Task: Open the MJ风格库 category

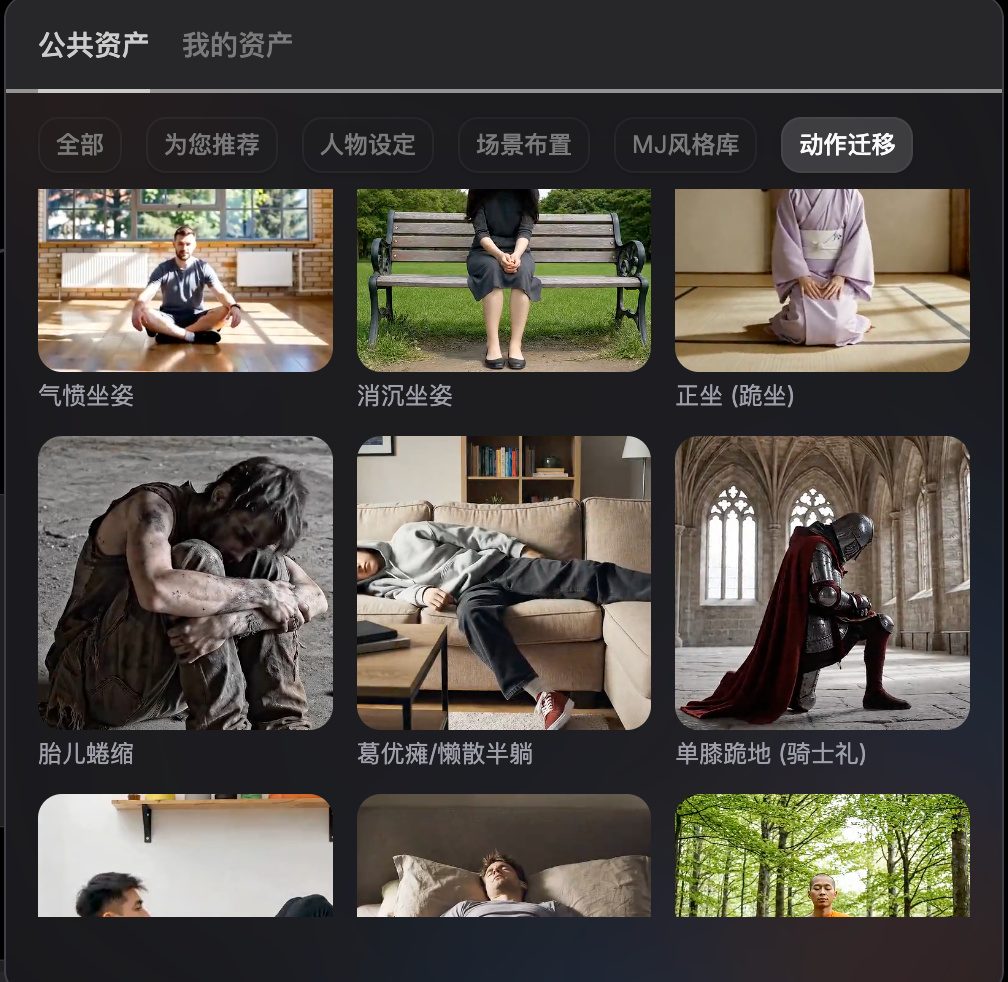Action: [x=685, y=145]
